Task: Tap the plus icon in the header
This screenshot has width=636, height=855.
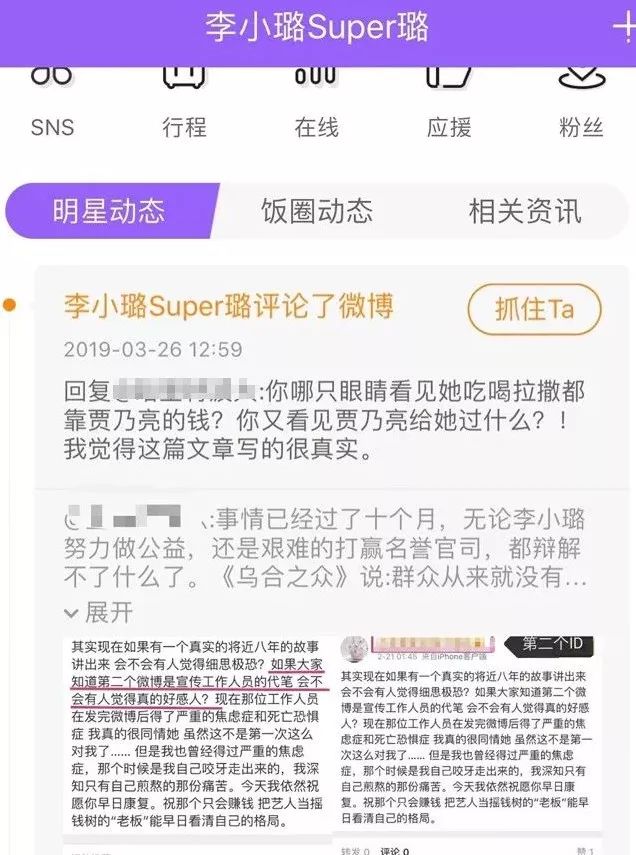Action: click(x=625, y=27)
